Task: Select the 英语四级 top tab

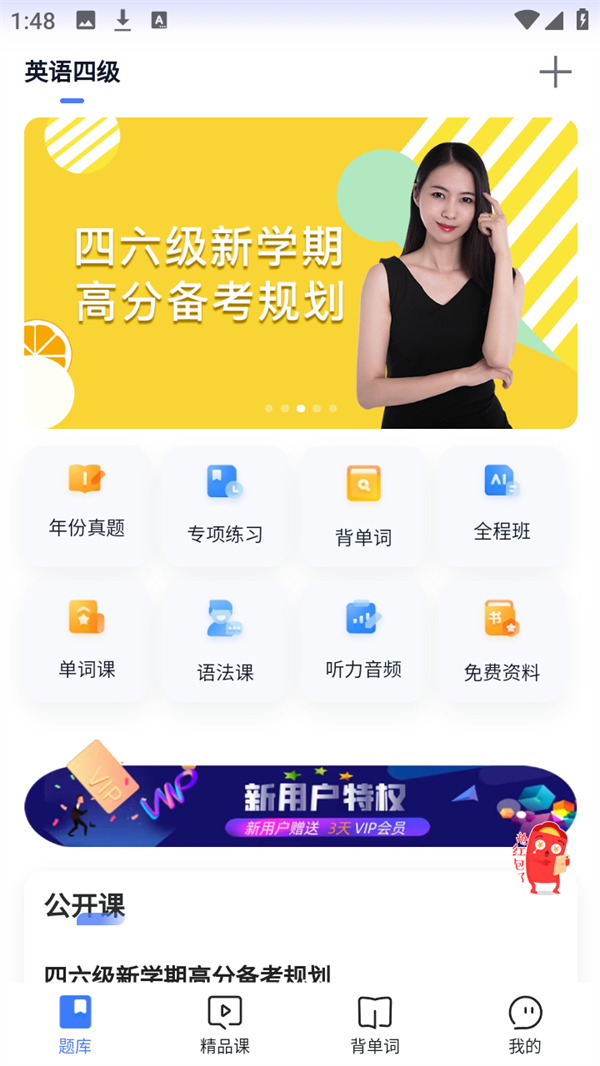Action: tap(72, 72)
